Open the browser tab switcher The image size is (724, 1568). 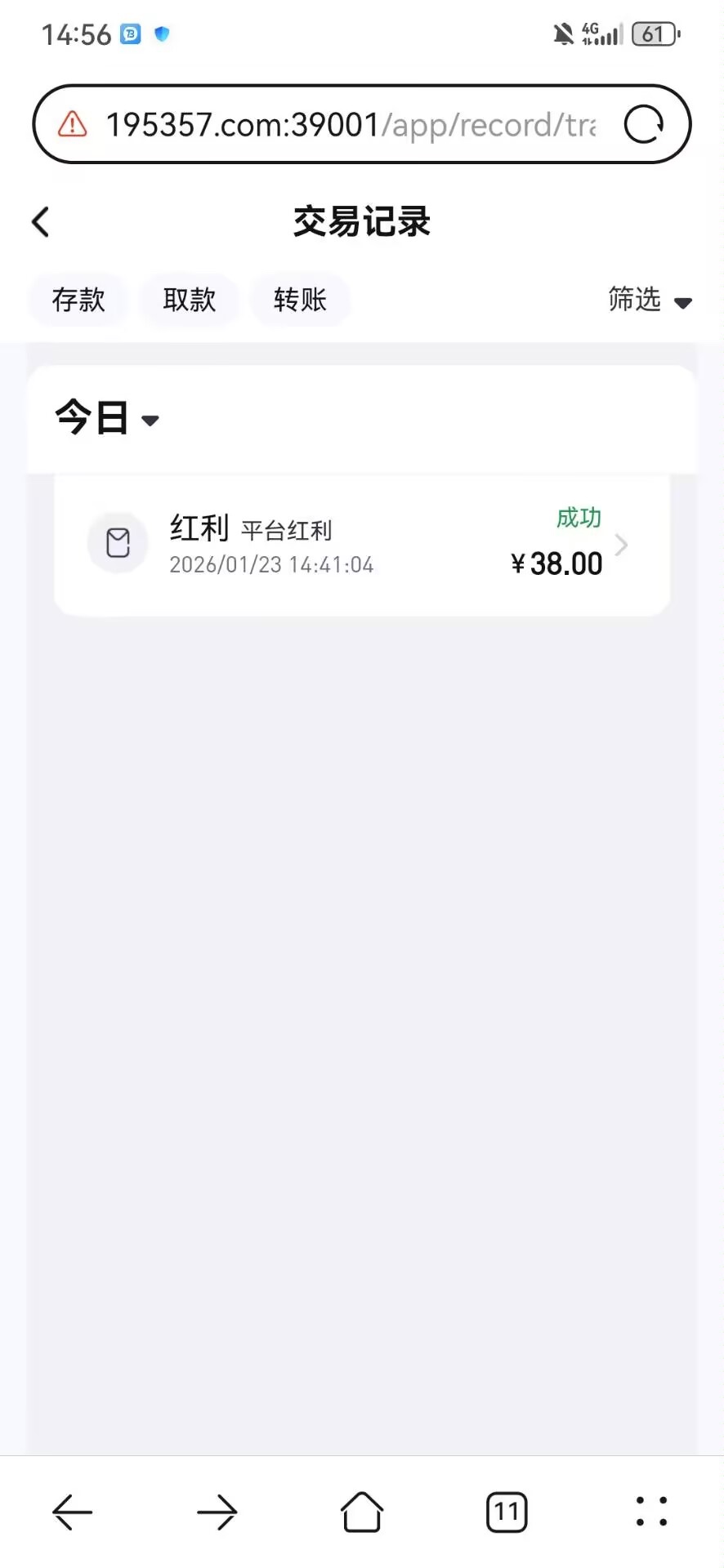pos(507,1512)
